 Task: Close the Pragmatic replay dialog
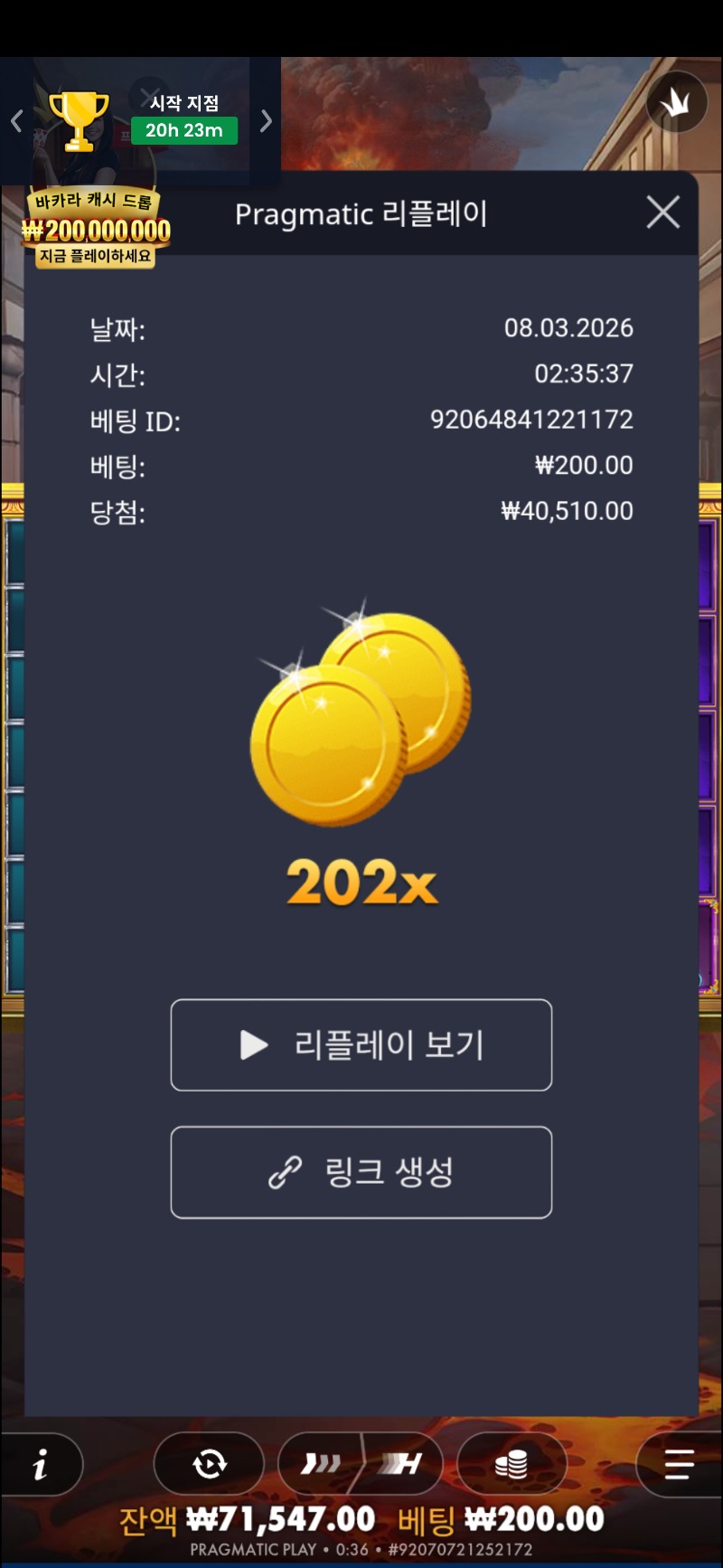coord(663,213)
